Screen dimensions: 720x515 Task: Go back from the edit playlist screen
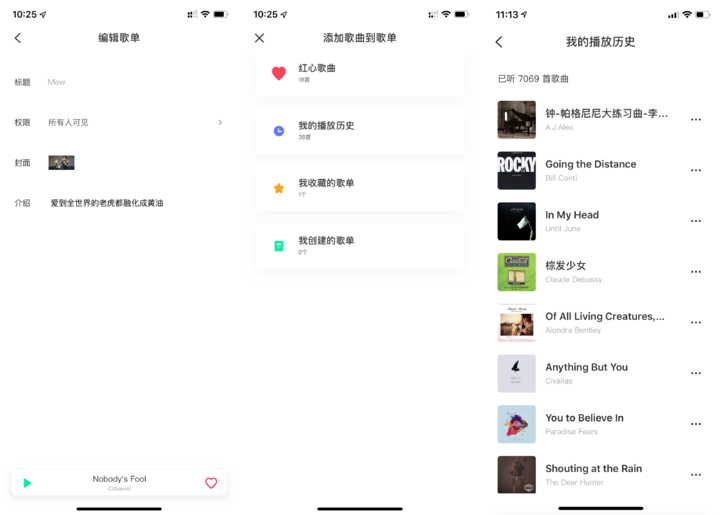[x=18, y=38]
